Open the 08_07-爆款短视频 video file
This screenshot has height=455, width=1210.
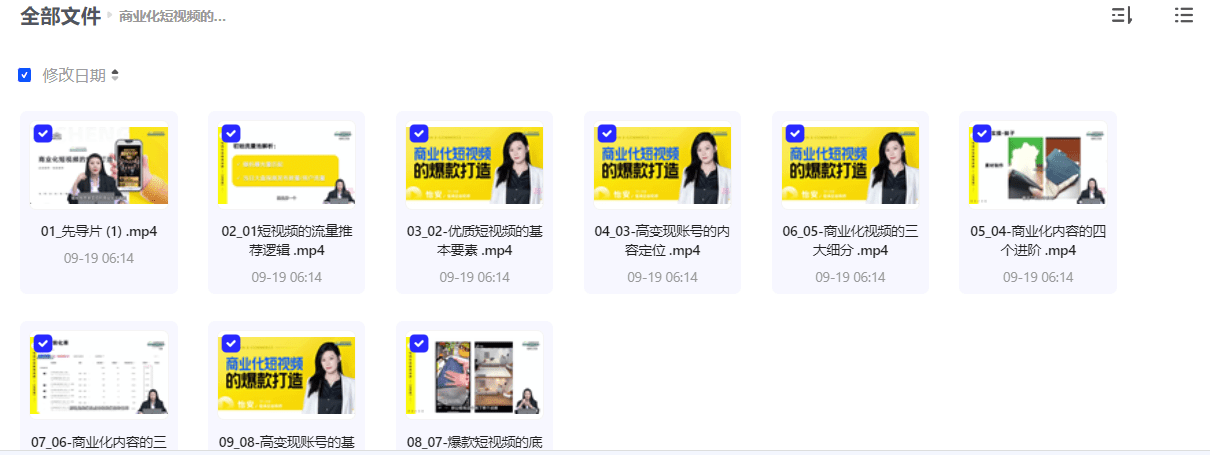[x=474, y=375]
